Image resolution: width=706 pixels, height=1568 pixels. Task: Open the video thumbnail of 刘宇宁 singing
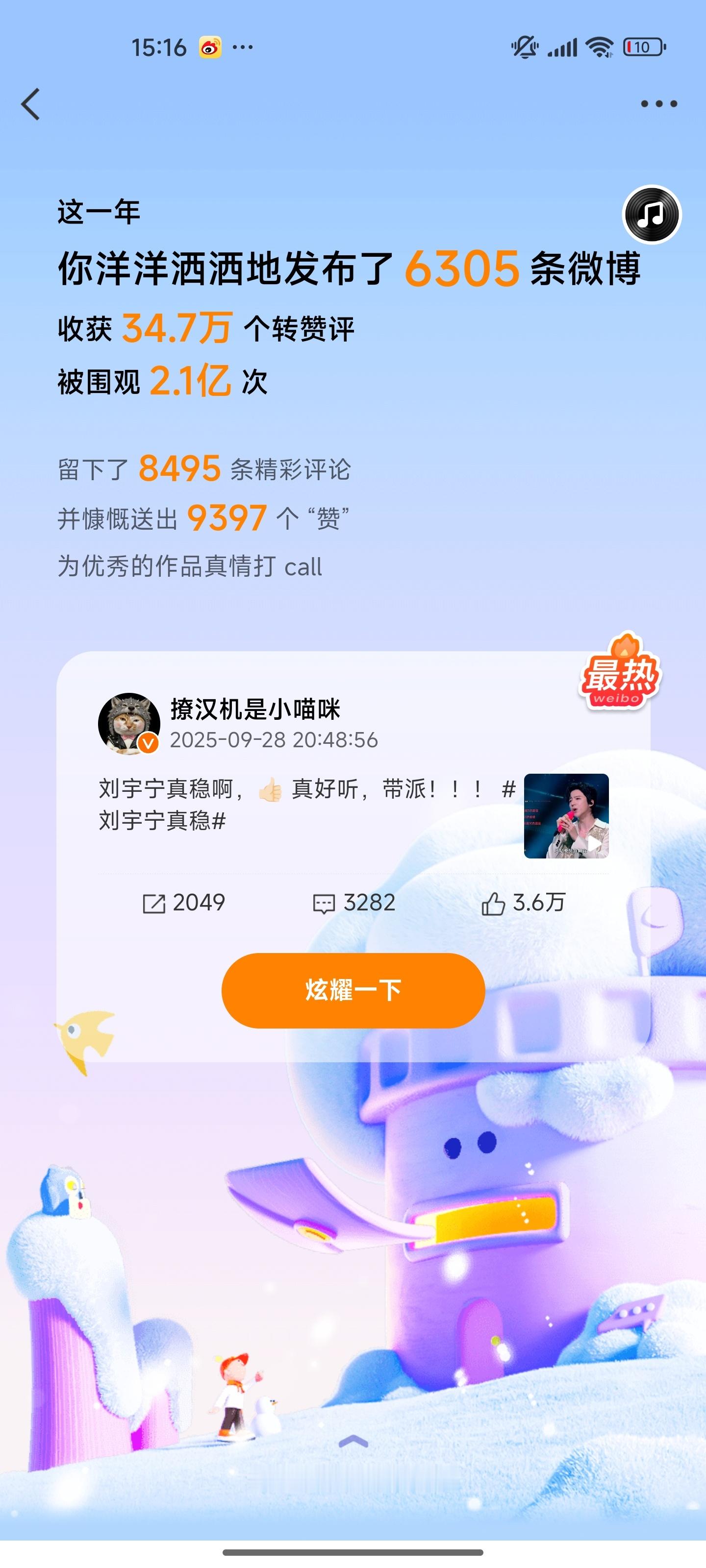(566, 816)
